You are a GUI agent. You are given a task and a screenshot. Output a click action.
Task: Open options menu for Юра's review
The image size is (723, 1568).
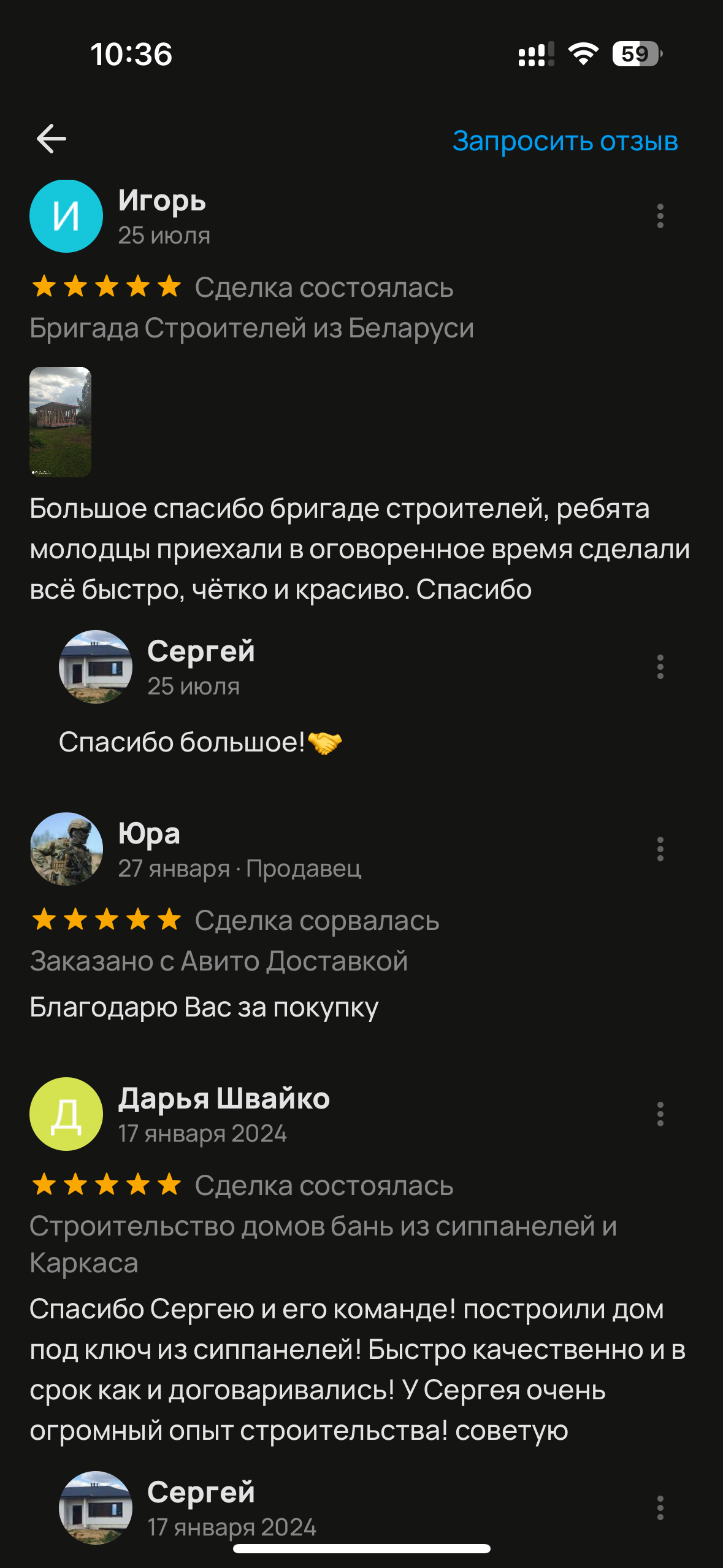(x=660, y=849)
